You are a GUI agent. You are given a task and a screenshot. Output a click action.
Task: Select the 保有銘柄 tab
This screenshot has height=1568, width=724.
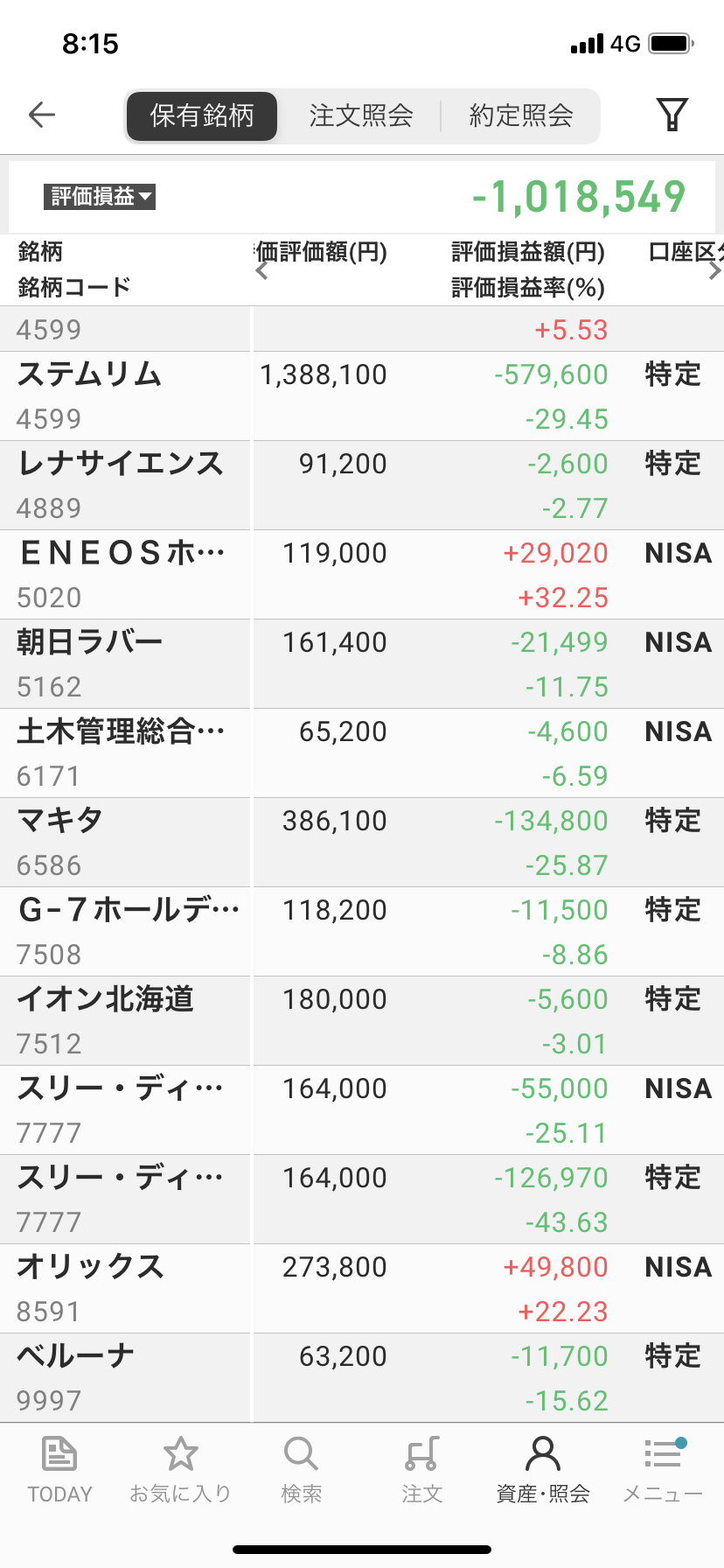coord(202,116)
